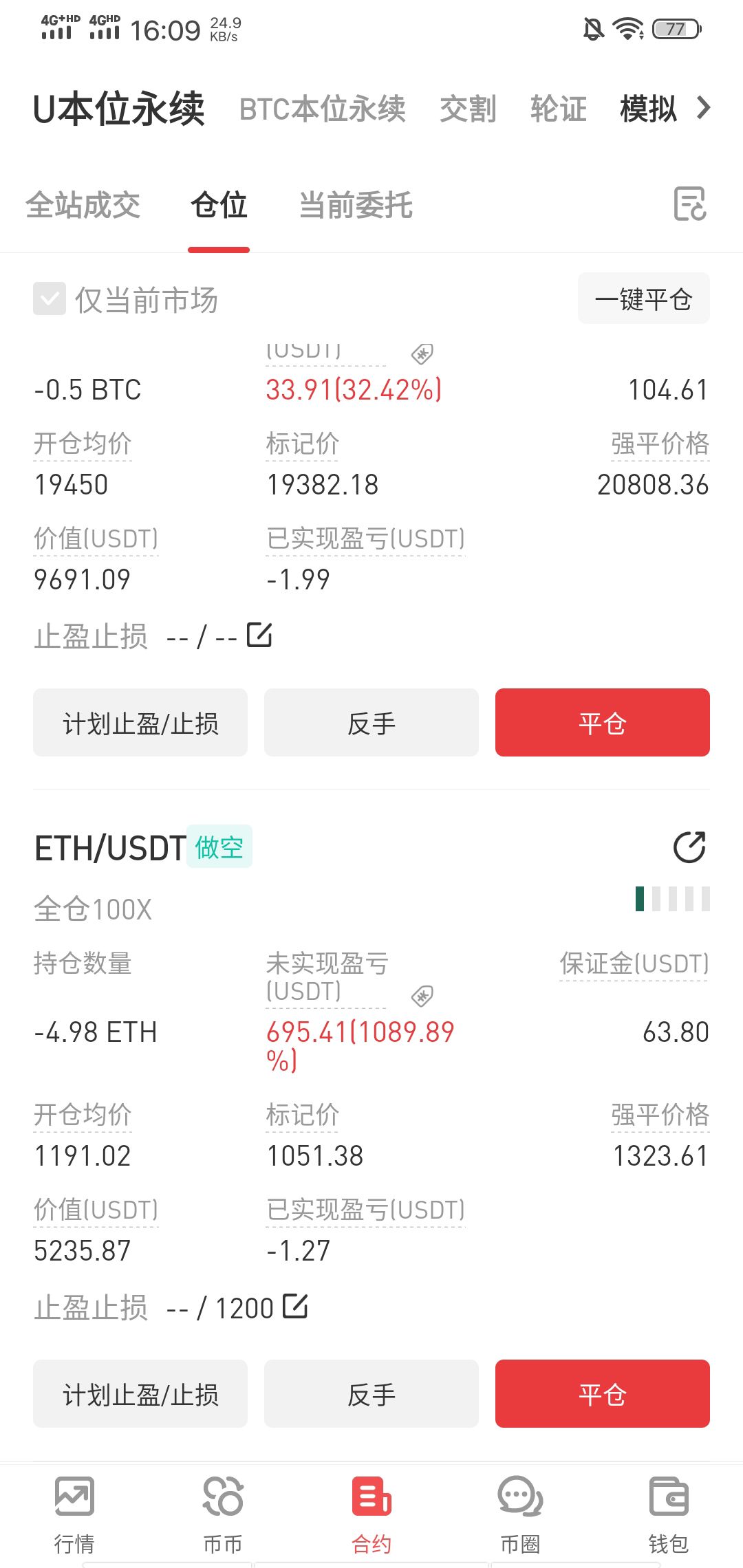Share ETH/USDT position
Viewport: 743px width, 1568px height.
[x=689, y=847]
